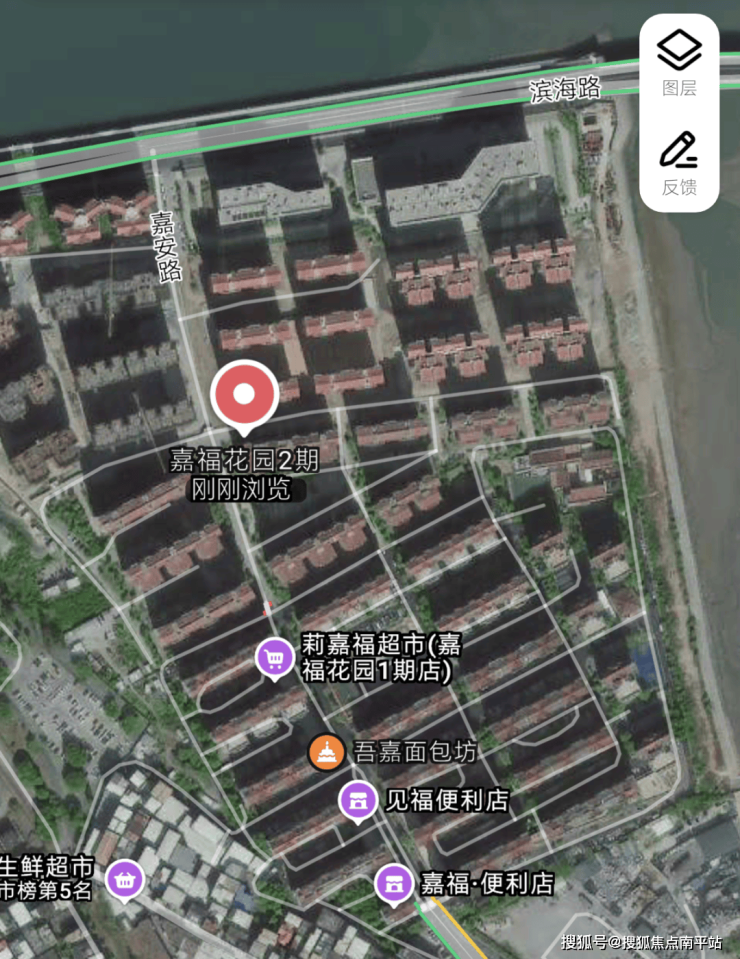This screenshot has width=740, height=959.
Task: Select the 见福便利店 store marker
Action: click(355, 800)
